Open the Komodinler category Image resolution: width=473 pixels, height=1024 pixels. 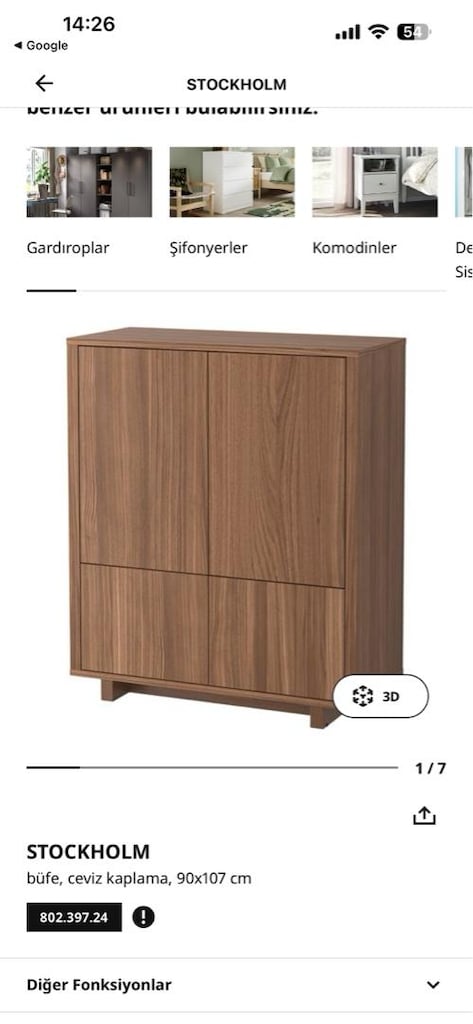(375, 201)
